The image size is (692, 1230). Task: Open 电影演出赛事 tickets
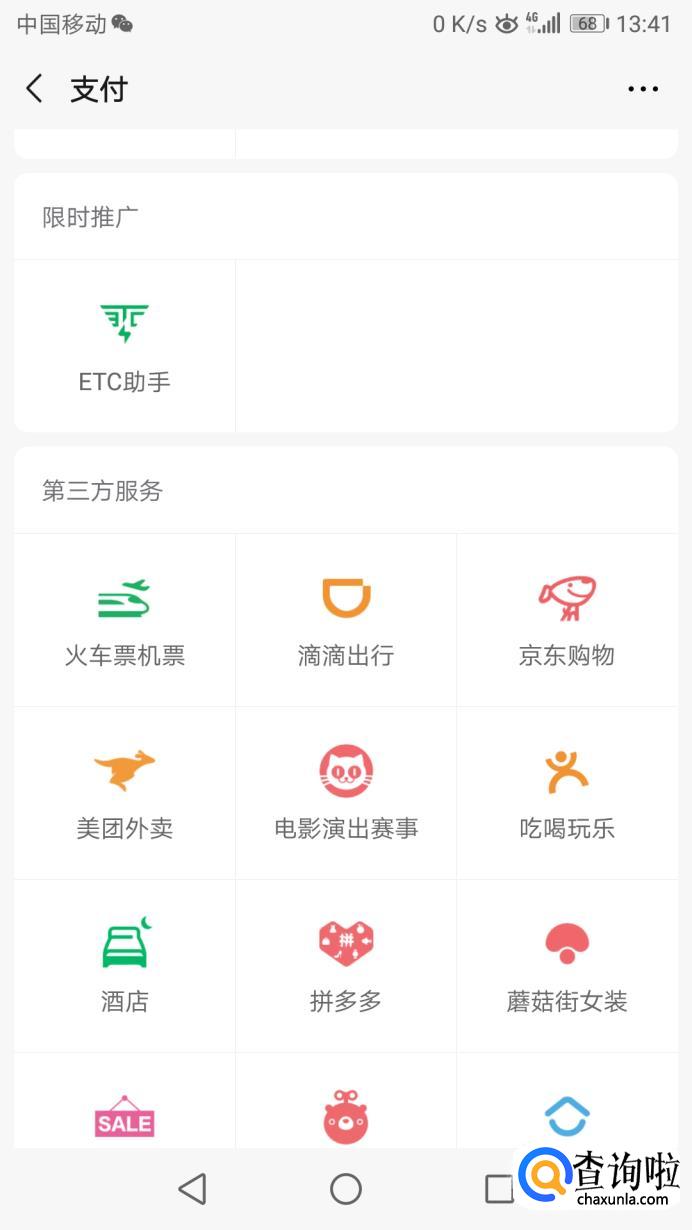click(346, 793)
